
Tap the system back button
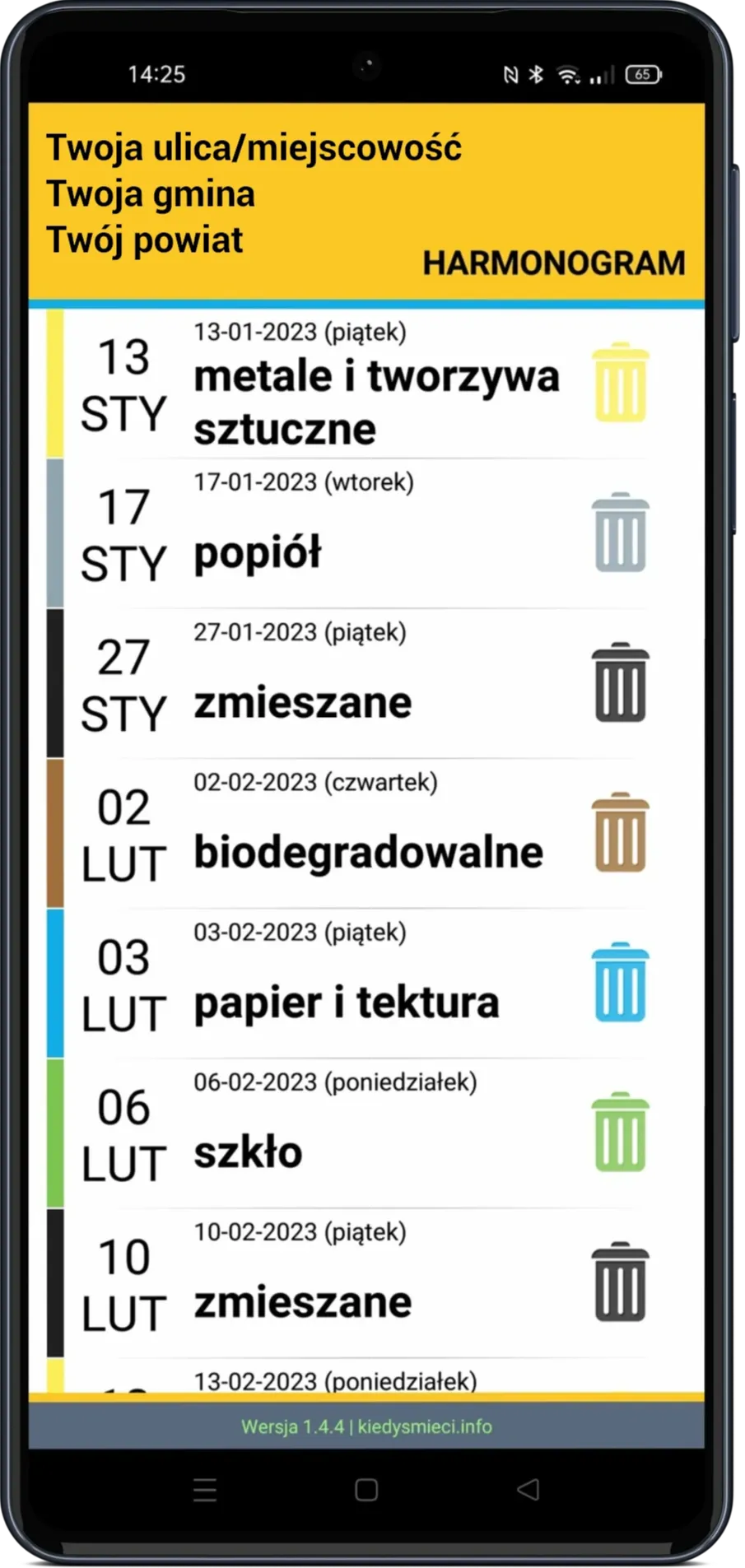point(528,1489)
